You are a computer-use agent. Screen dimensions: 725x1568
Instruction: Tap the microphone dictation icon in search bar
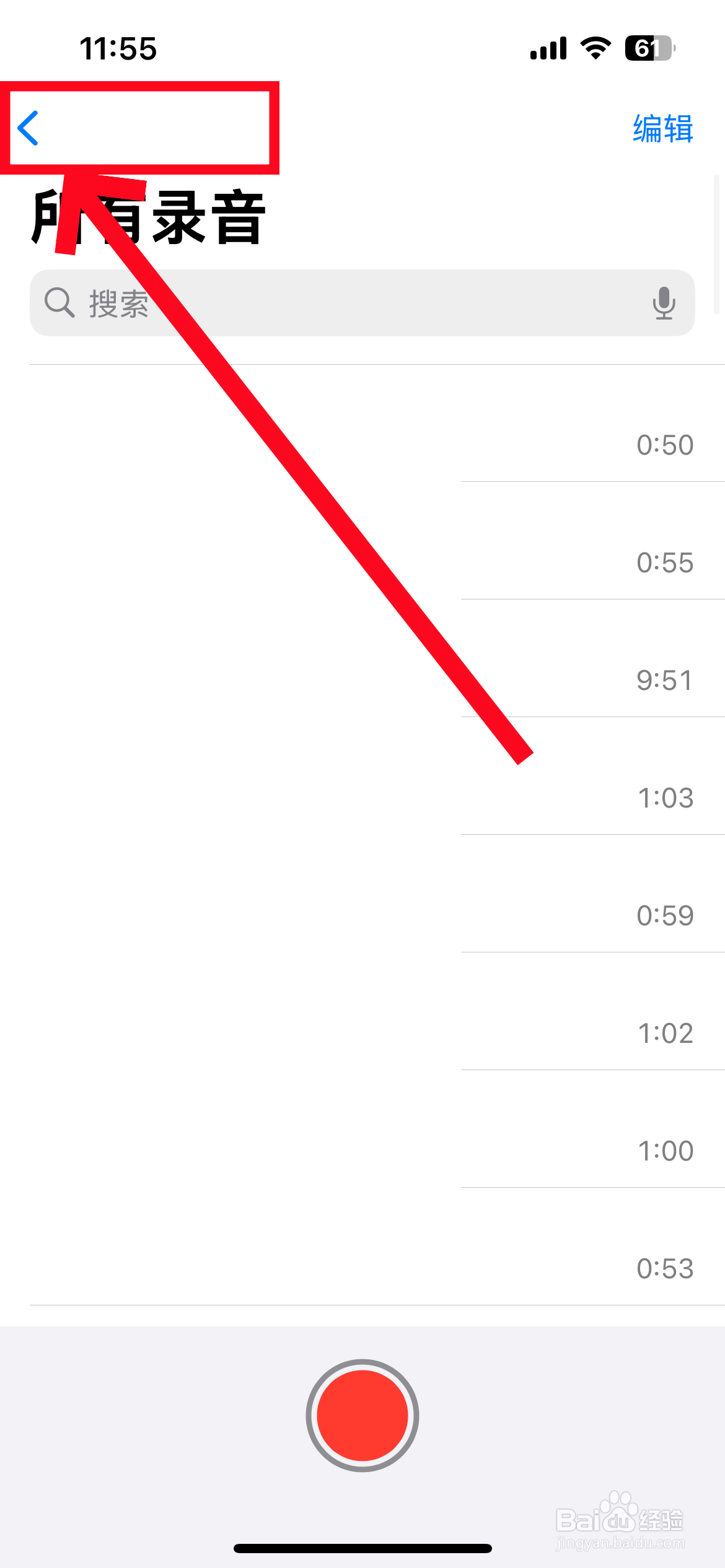(663, 303)
